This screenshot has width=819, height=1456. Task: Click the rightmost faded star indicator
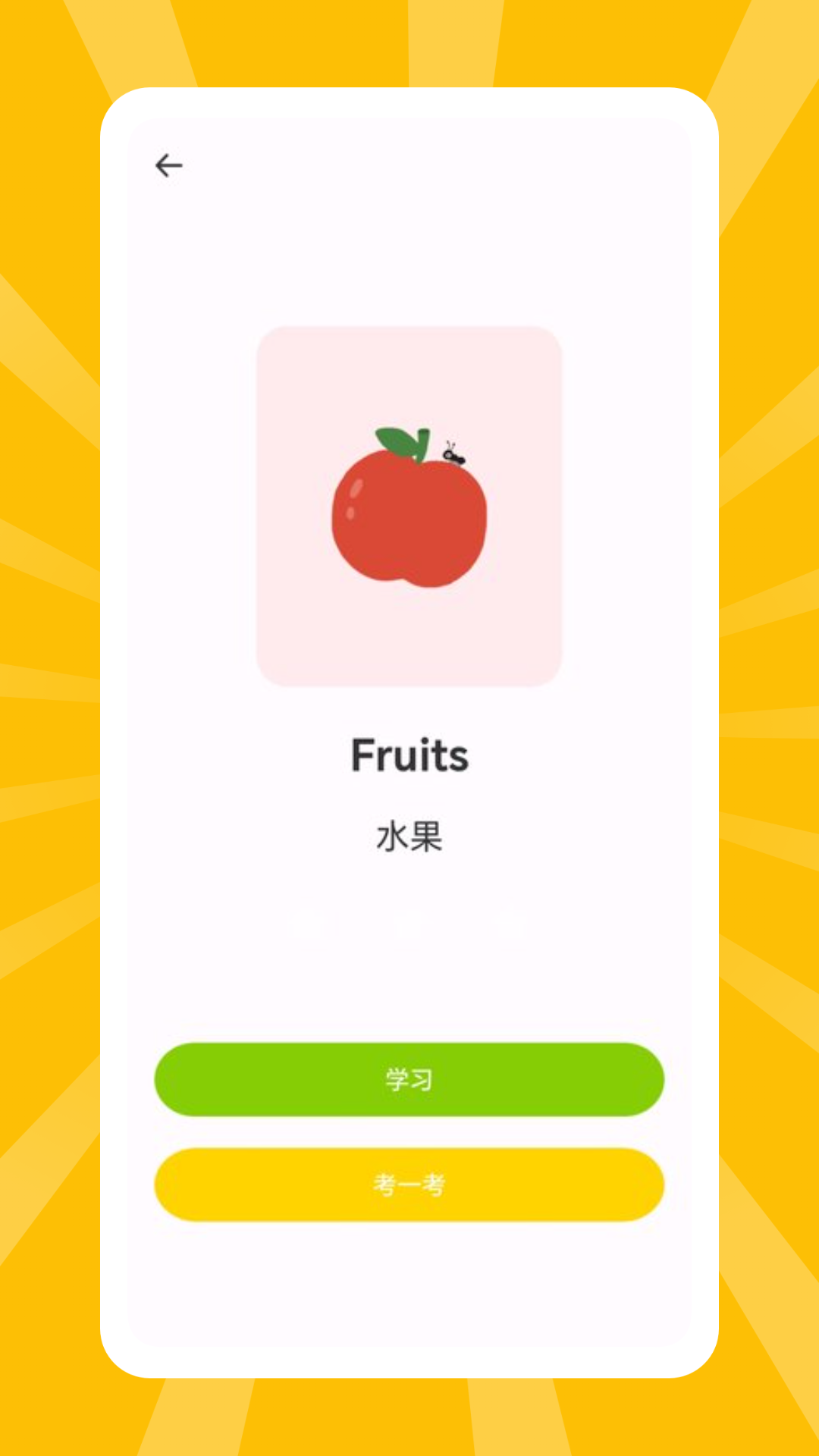[512, 925]
